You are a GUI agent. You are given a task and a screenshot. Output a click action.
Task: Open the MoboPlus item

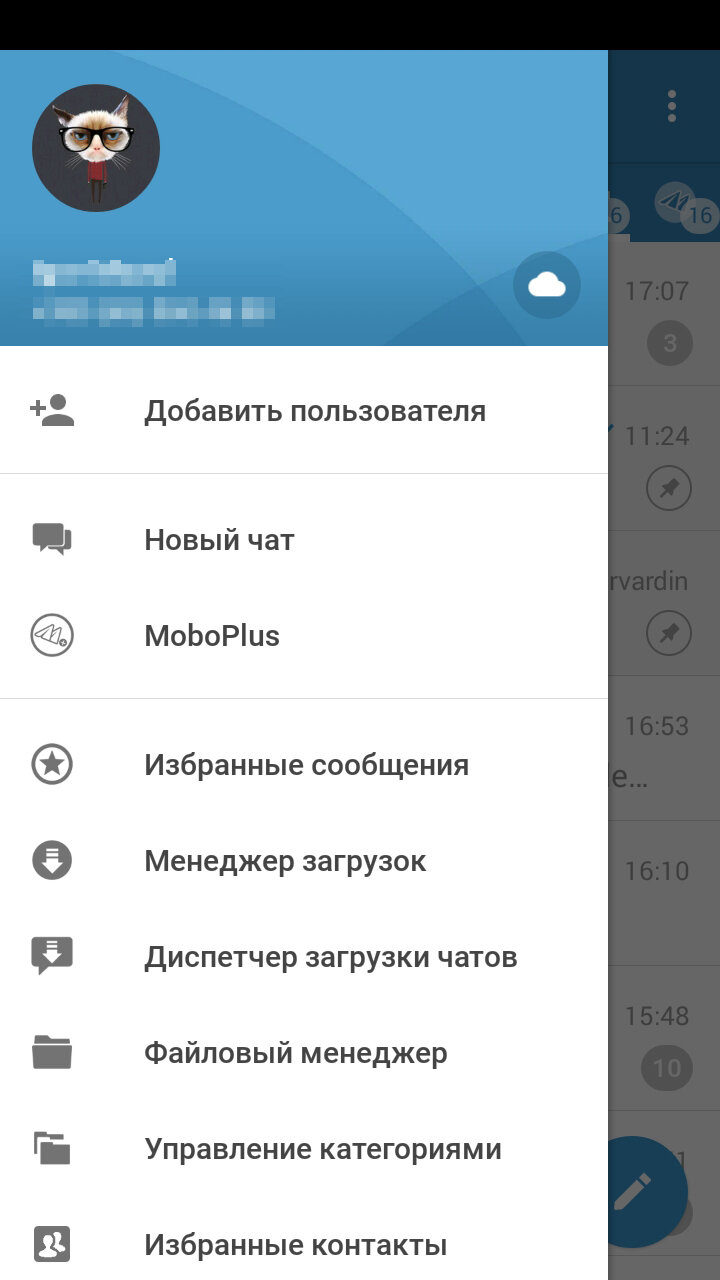pyautogui.click(x=212, y=636)
